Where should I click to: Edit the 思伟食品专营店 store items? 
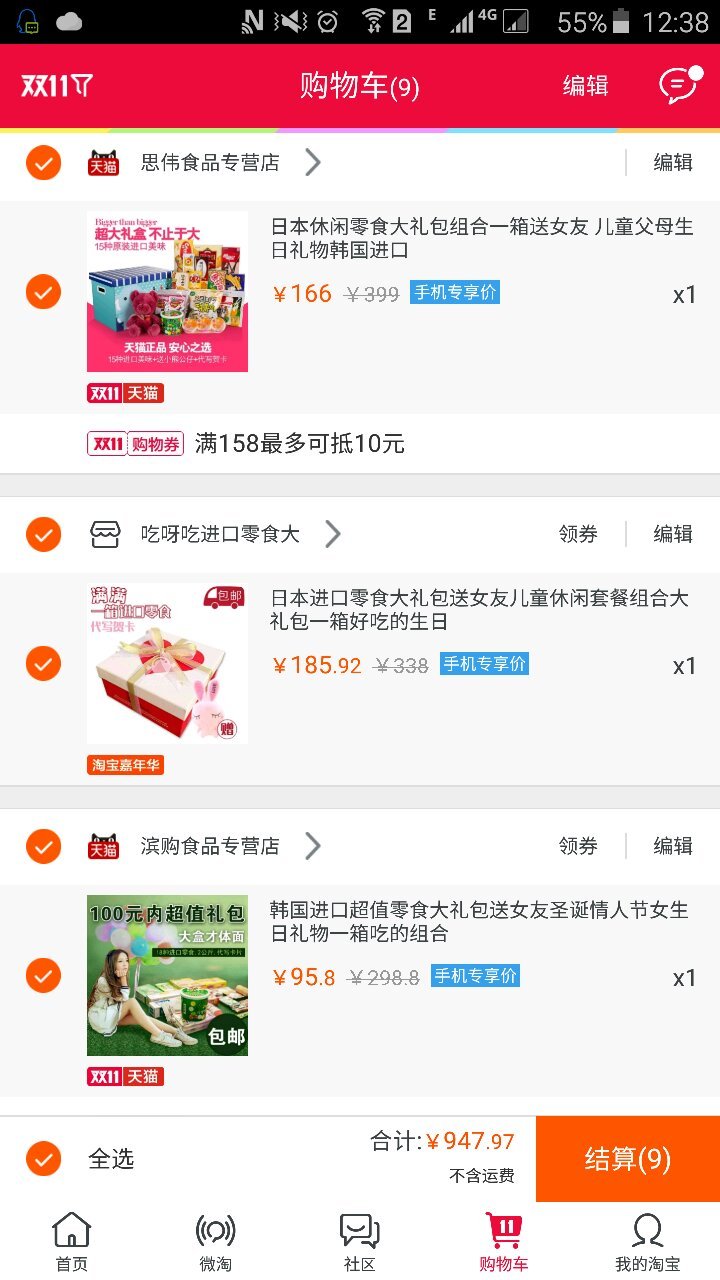tap(672, 162)
